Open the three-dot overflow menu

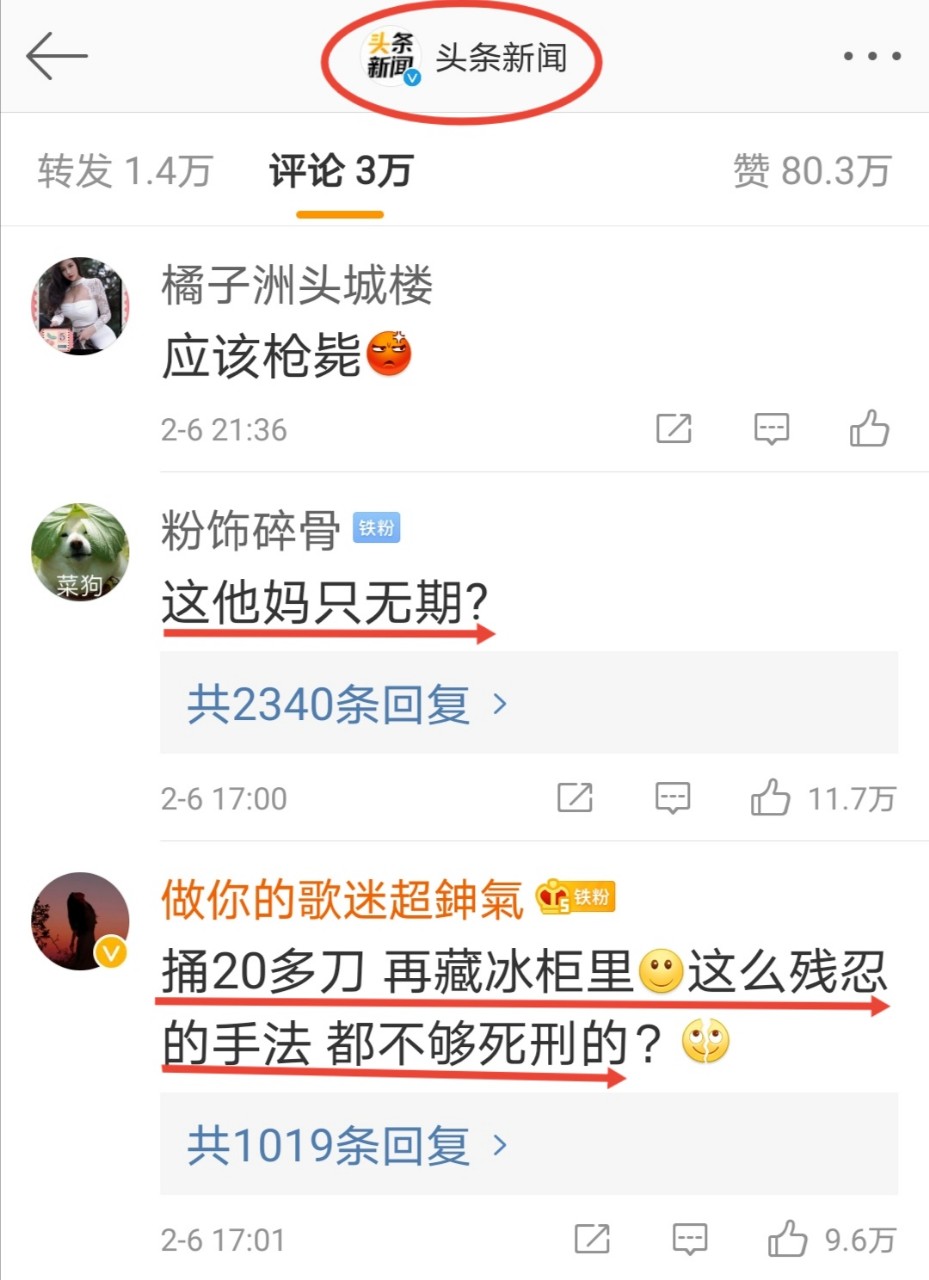[x=872, y=56]
